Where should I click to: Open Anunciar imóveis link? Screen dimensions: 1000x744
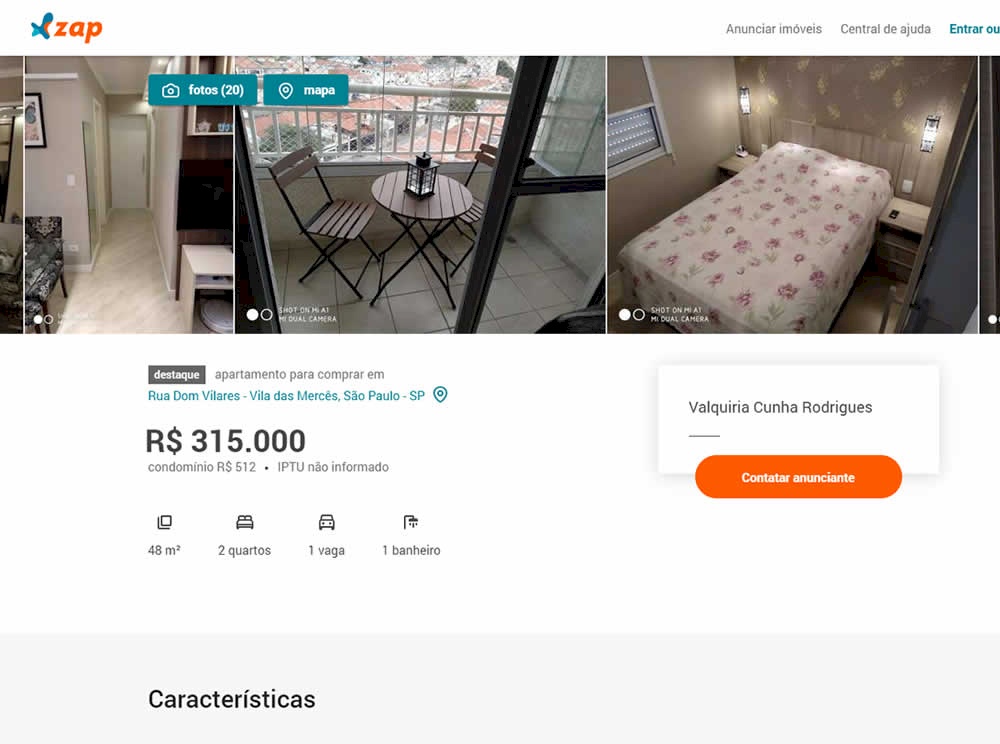click(773, 29)
